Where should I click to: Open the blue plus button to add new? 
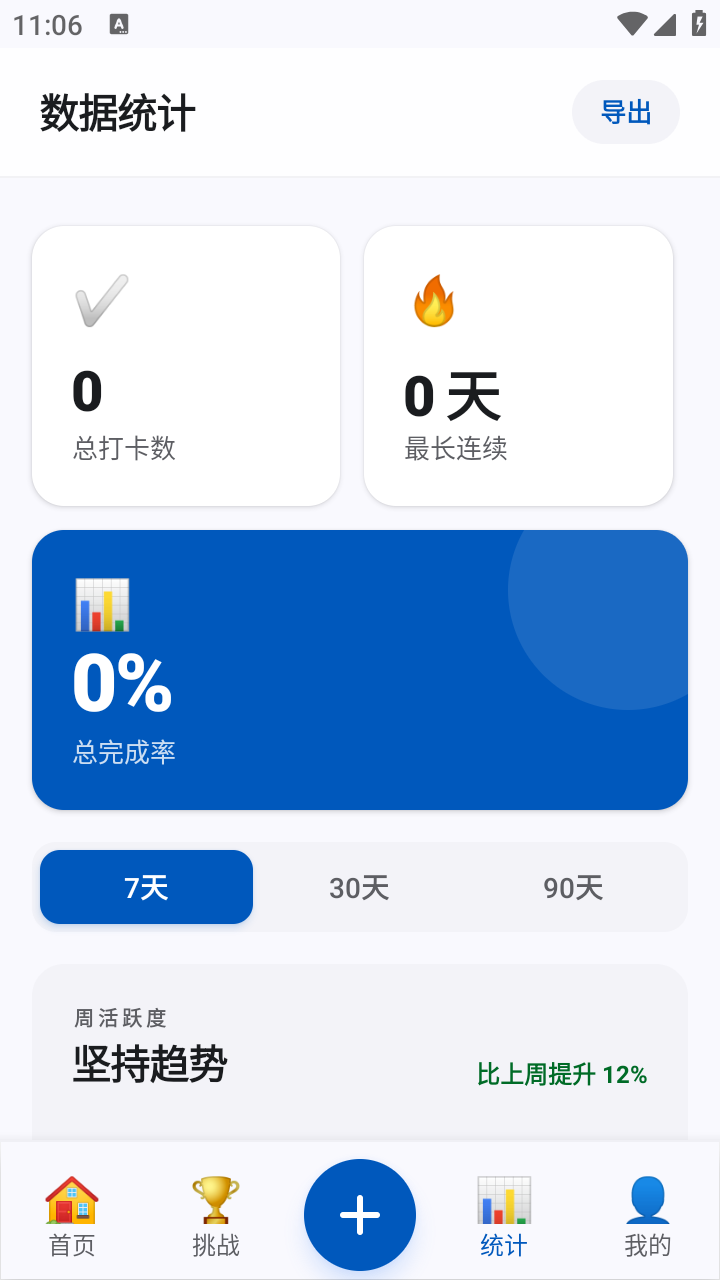click(360, 1214)
